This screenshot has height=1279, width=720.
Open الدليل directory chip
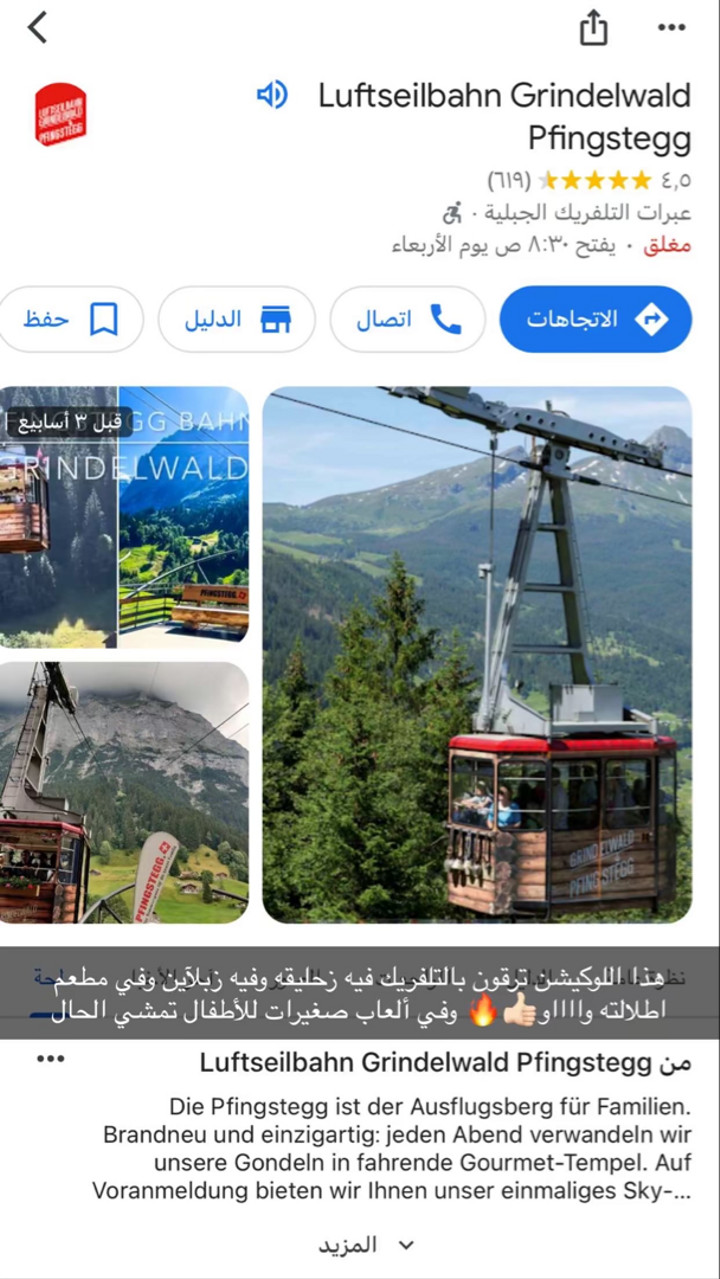236,320
